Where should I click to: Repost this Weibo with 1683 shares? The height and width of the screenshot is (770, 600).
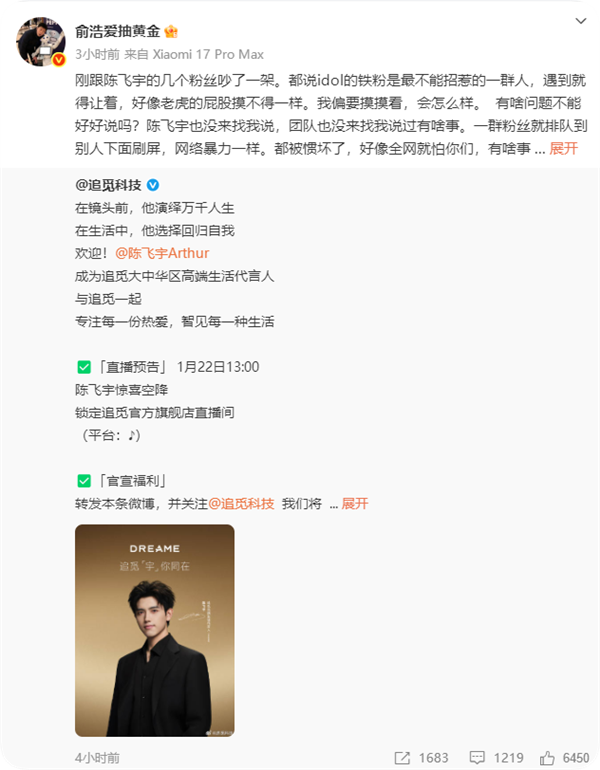tap(421, 758)
